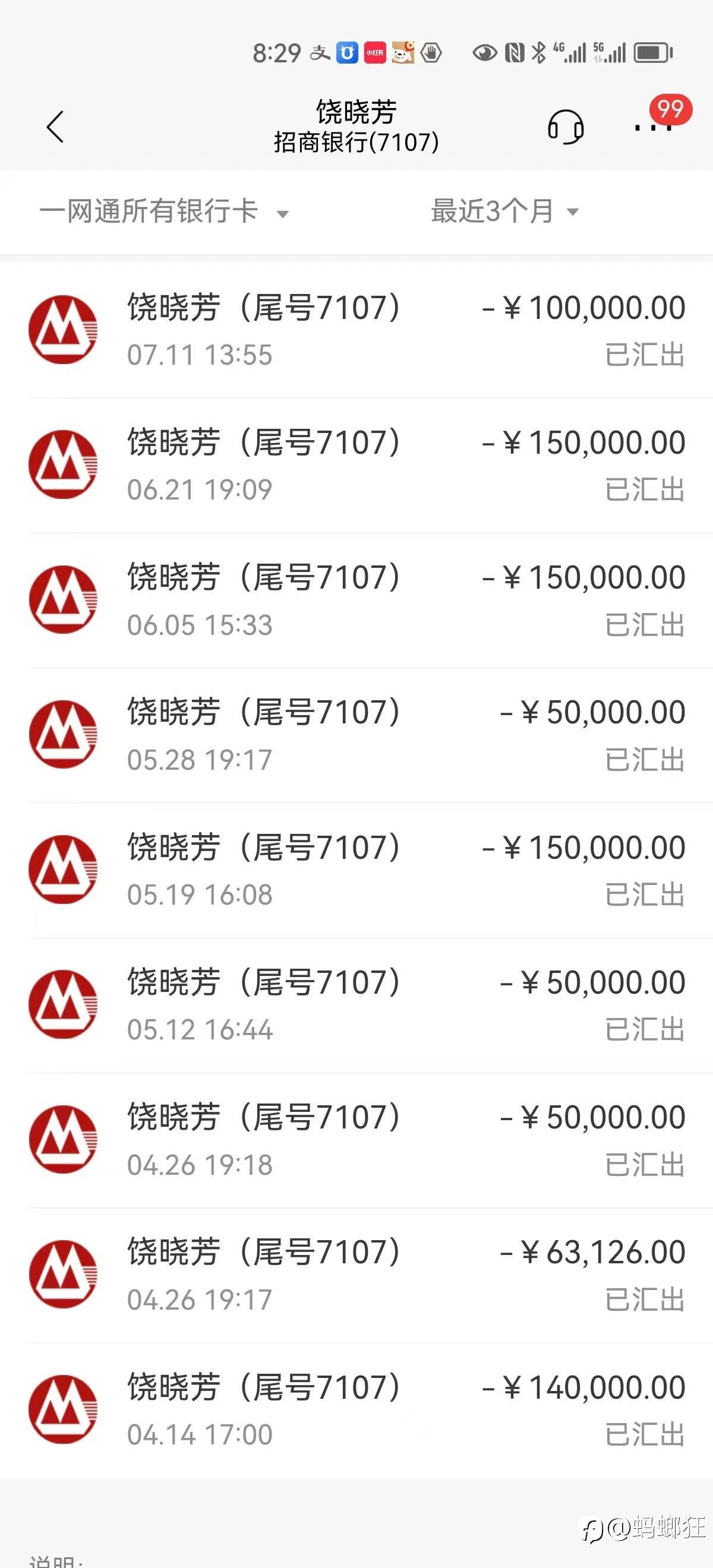The height and width of the screenshot is (1568, 713).
Task: Expand the 最近3个月 date range filter
Action: [x=505, y=212]
